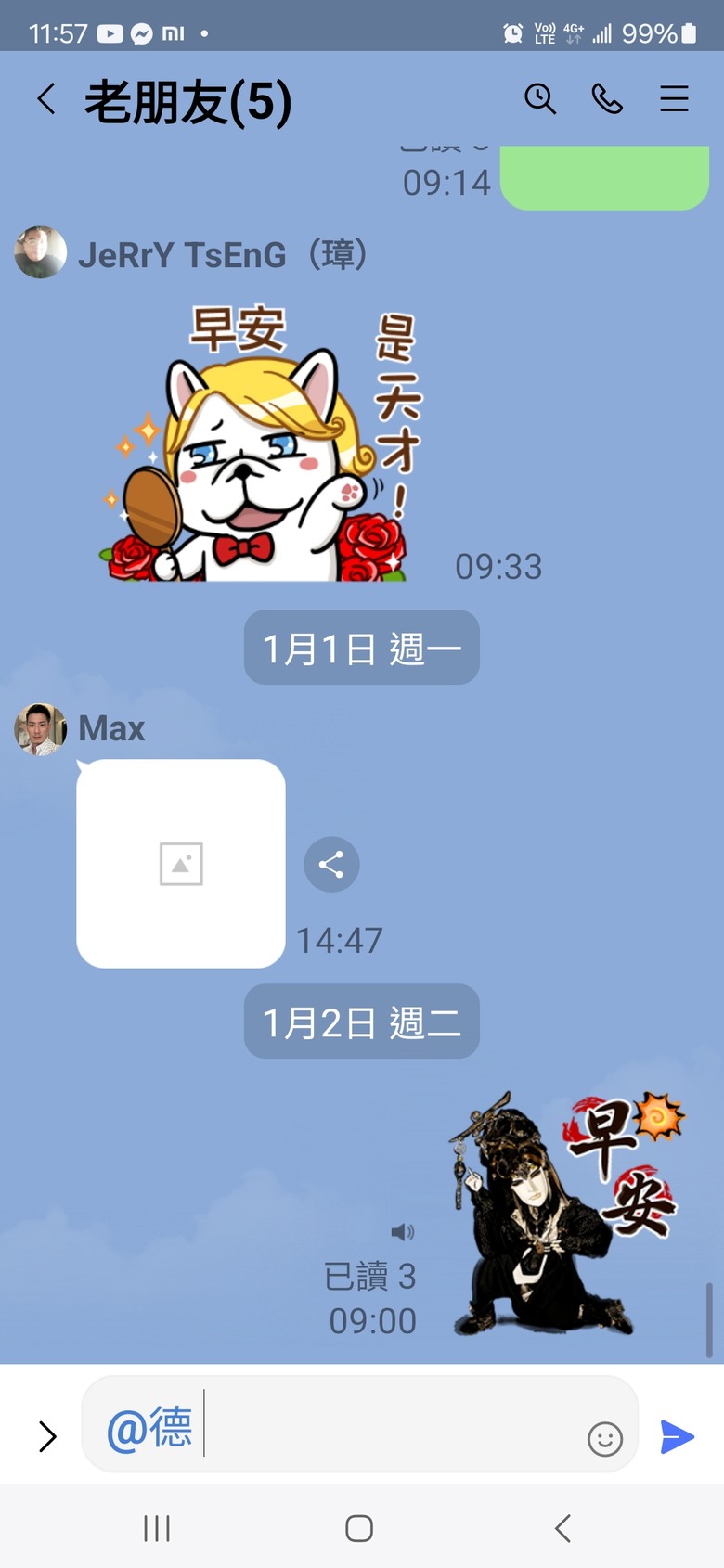Open JeRrY TsEnG's profile picture
This screenshot has width=724, height=1568.
(41, 252)
